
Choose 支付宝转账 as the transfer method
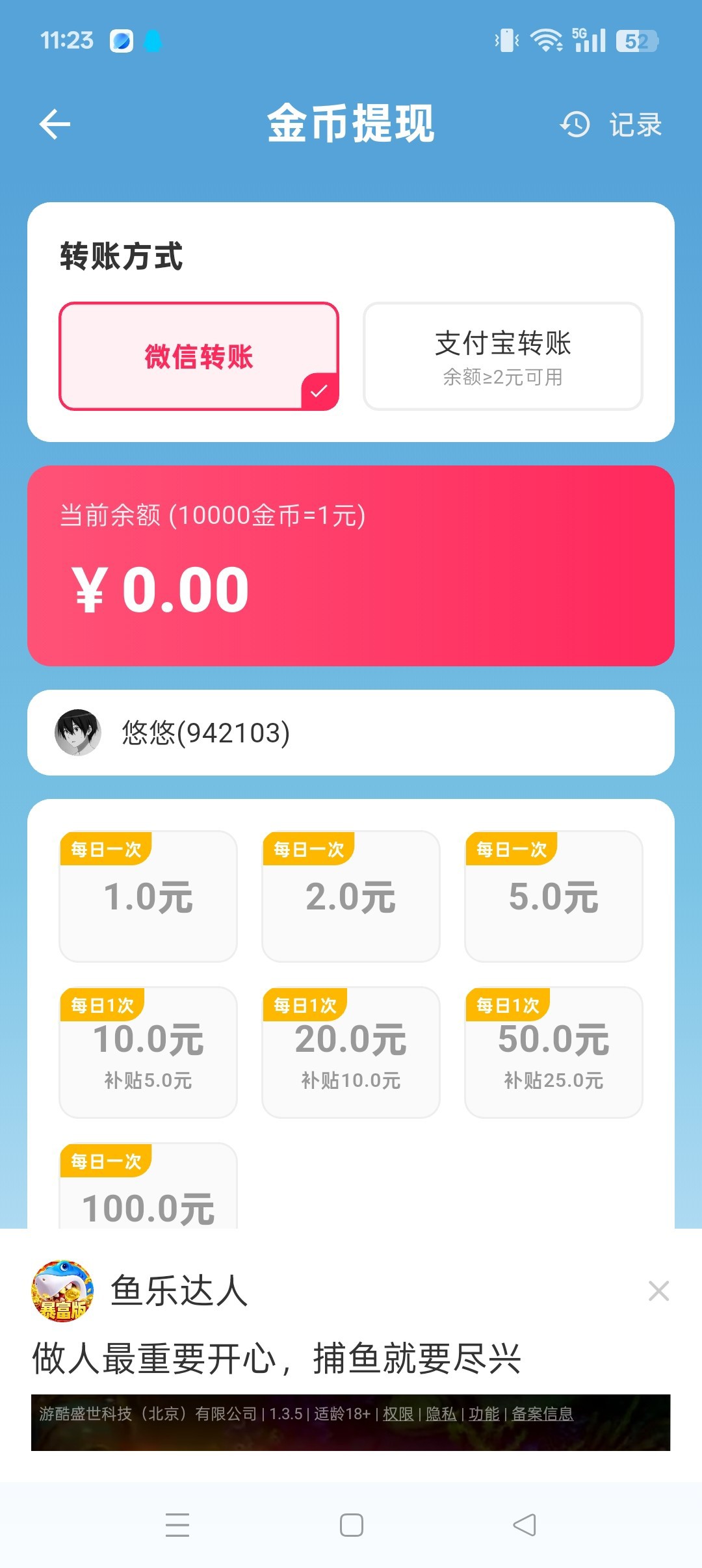click(502, 356)
